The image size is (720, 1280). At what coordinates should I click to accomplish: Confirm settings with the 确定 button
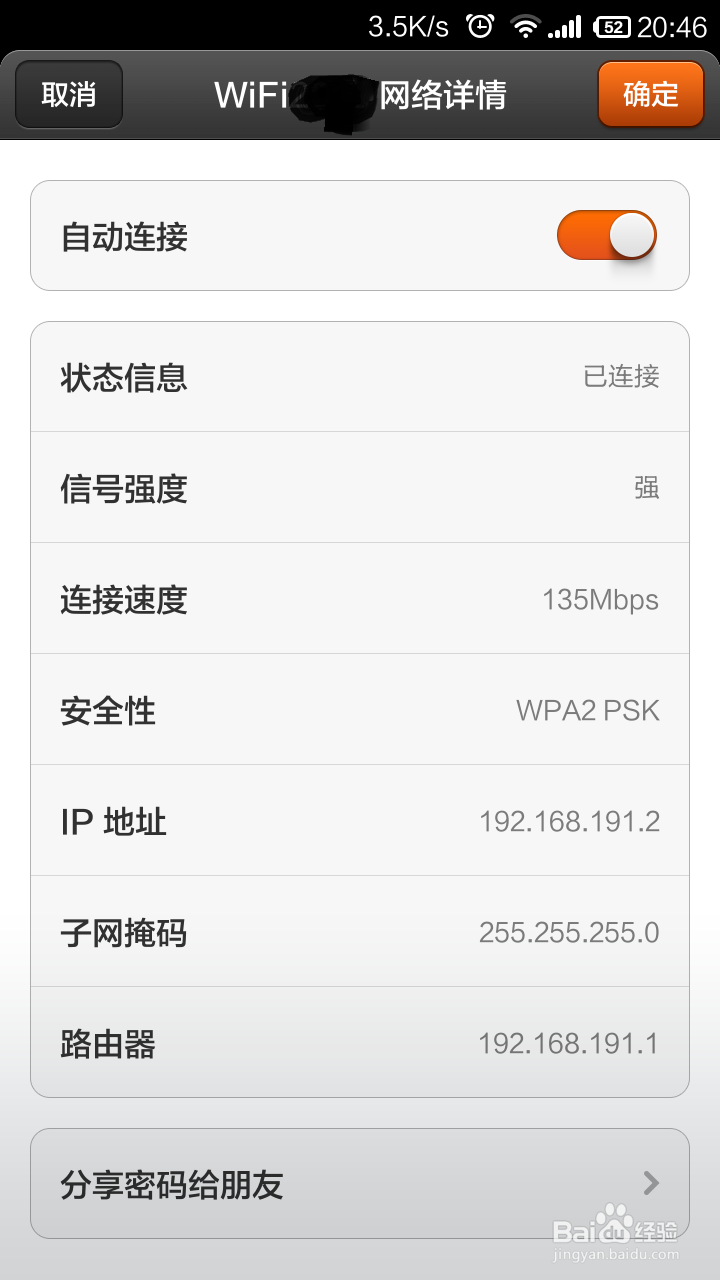tap(651, 94)
